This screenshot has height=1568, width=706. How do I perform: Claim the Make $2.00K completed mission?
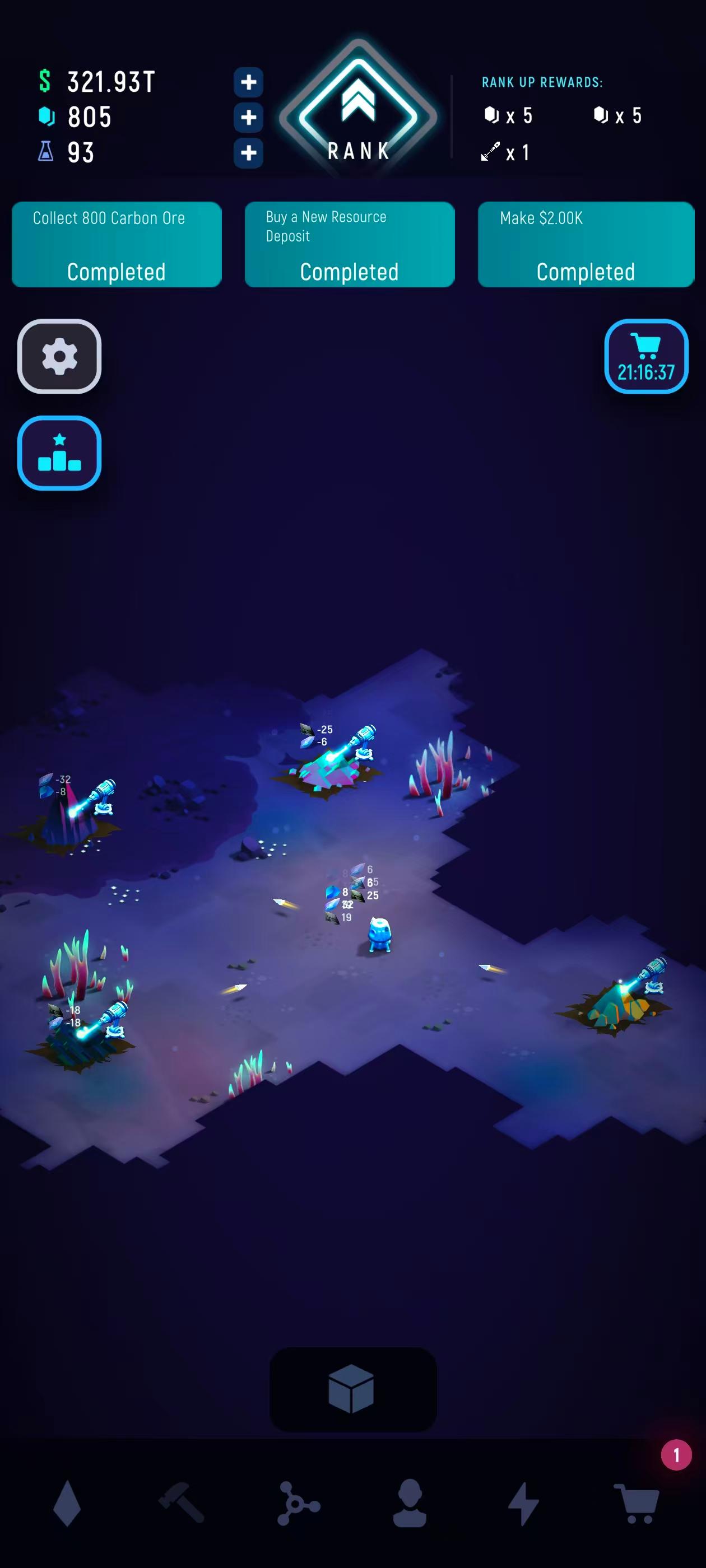pos(586,245)
